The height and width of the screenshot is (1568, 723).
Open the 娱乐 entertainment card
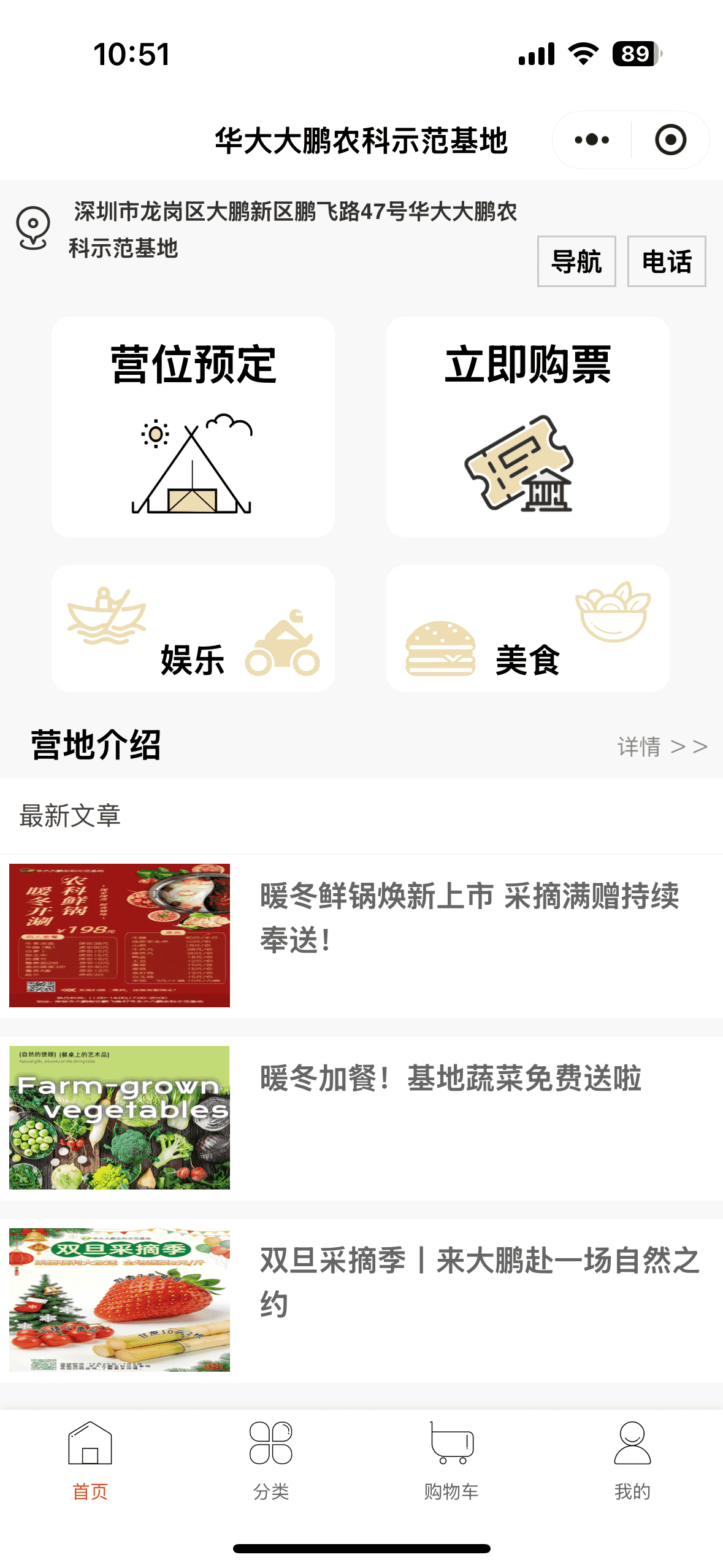193,629
